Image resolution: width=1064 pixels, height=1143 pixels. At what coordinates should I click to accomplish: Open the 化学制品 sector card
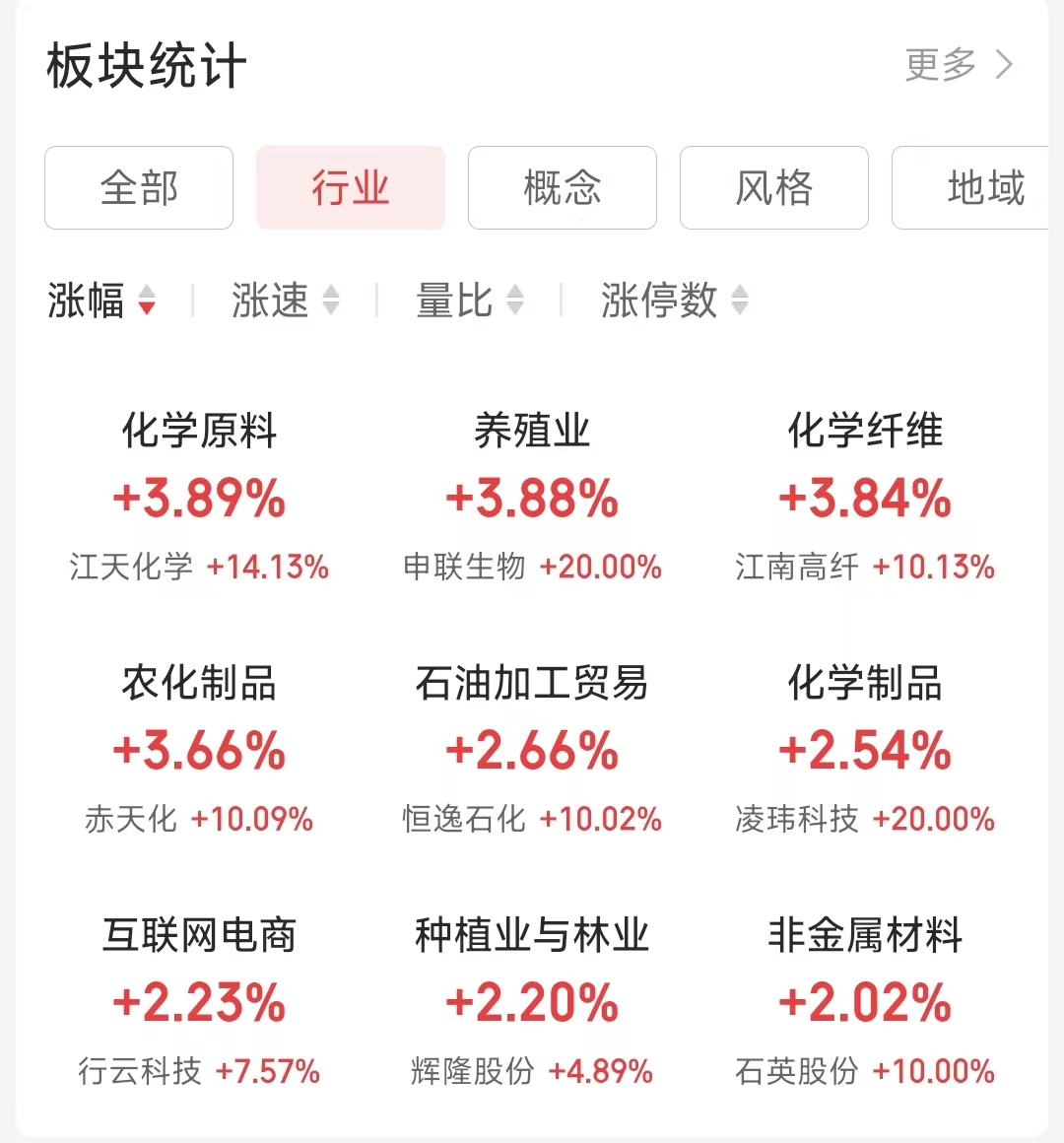(865, 750)
